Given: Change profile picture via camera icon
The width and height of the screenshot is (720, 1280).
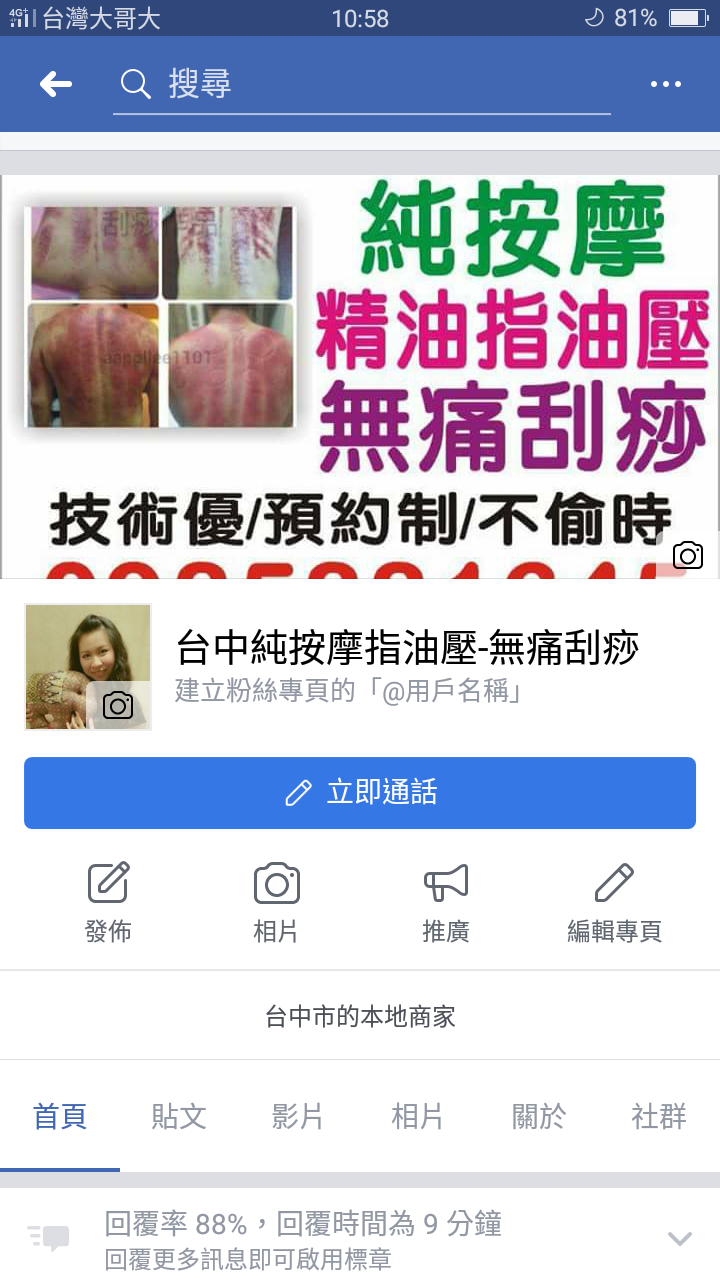Looking at the screenshot, I should tap(118, 706).
